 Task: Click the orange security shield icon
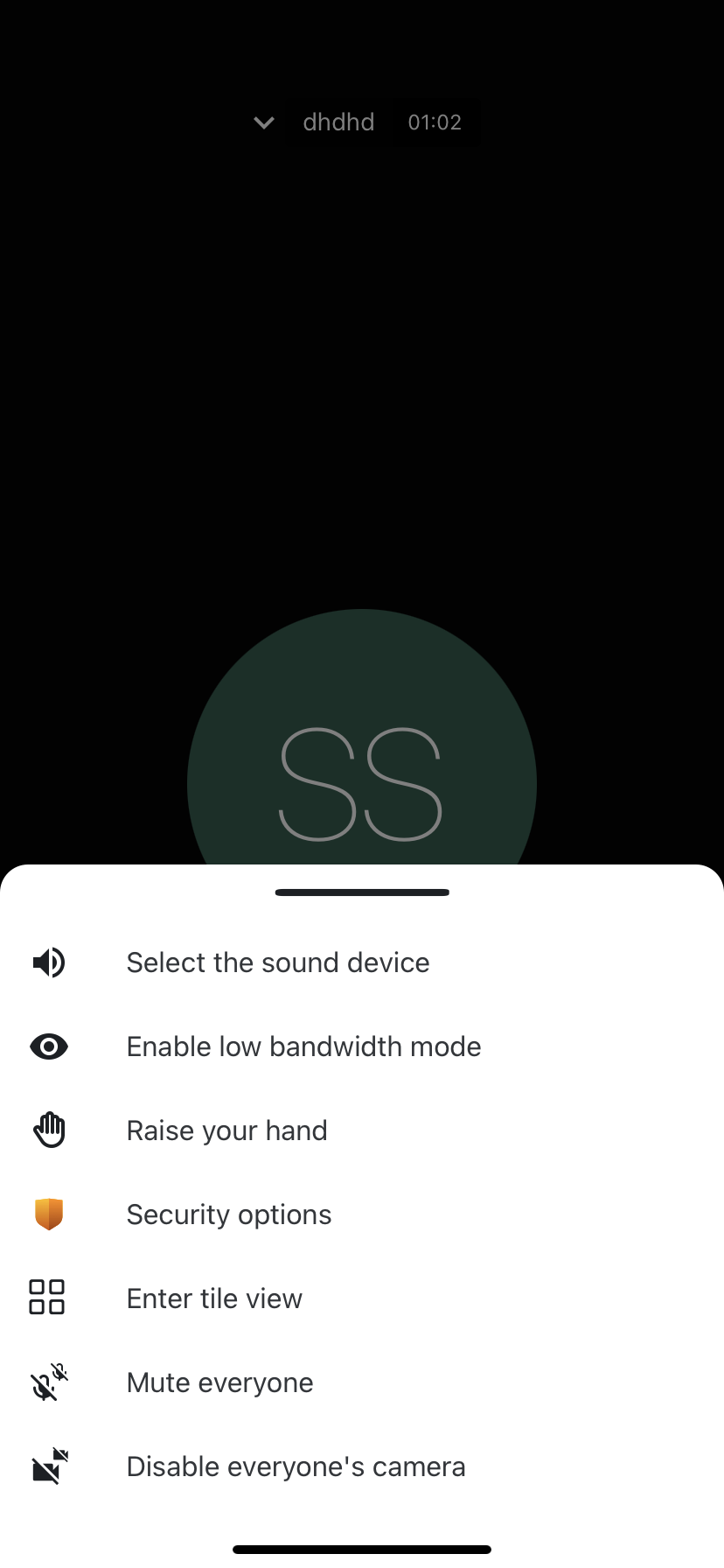point(49,1214)
